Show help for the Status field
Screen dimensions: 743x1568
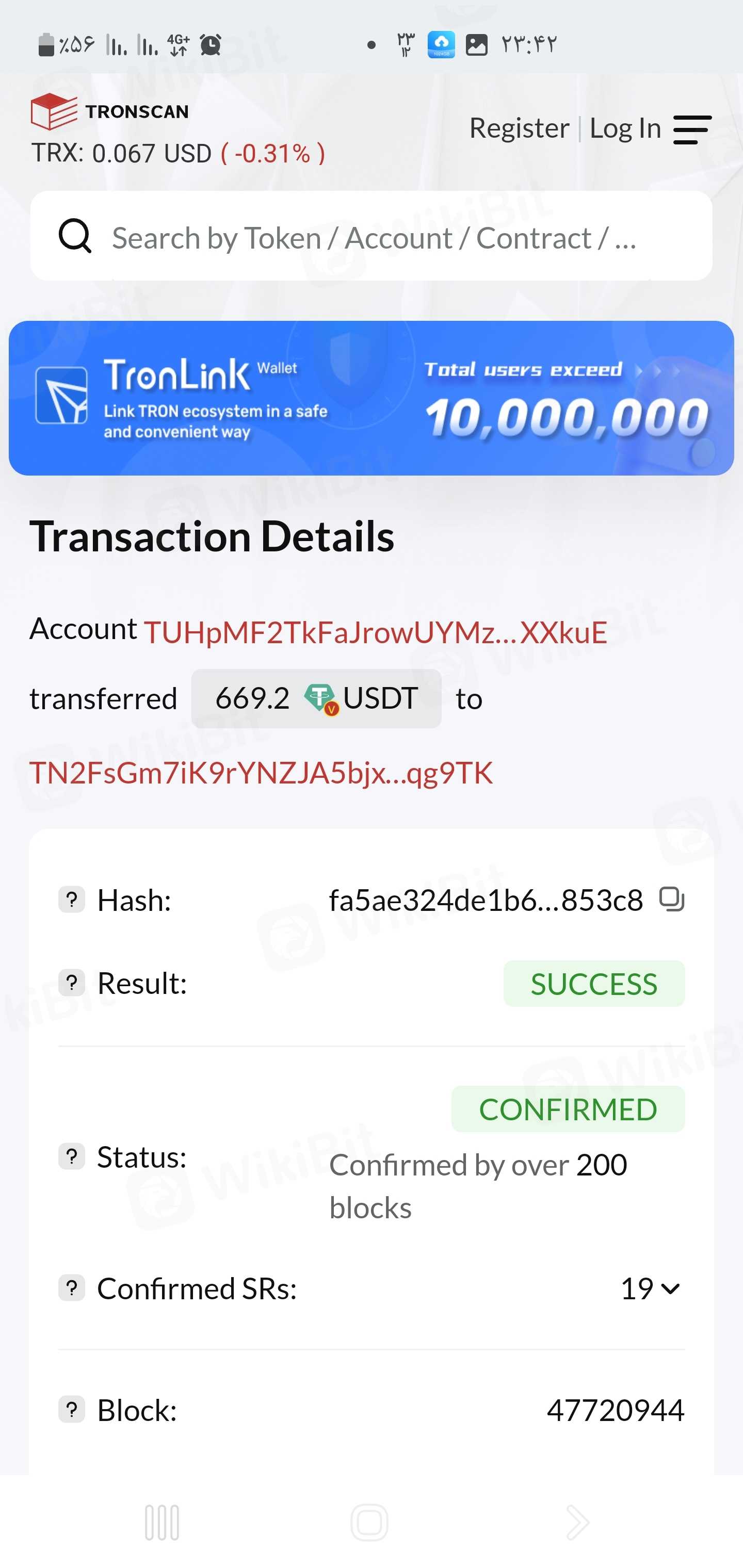[x=72, y=1156]
